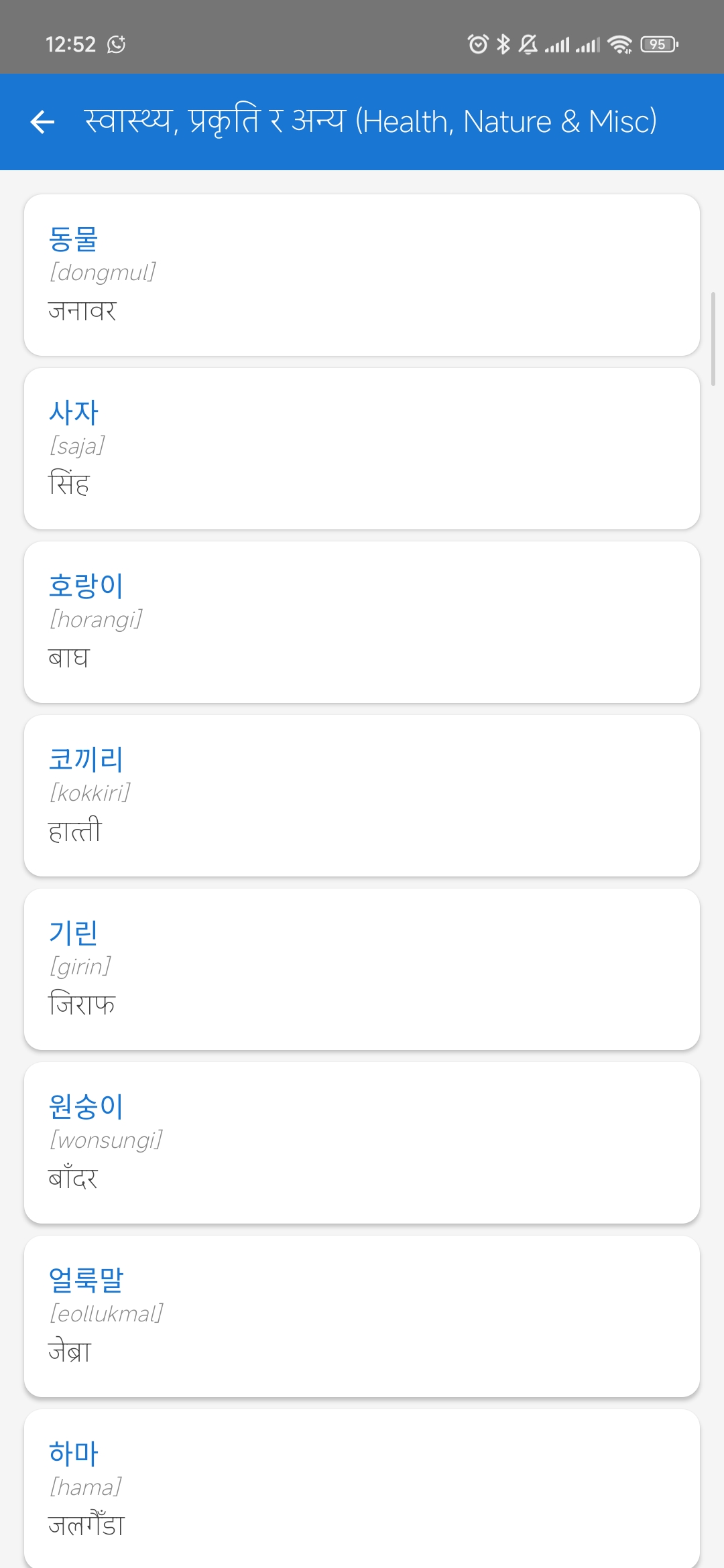Tap the romanization [dongmul] under 동물
The image size is (724, 1568).
(102, 273)
